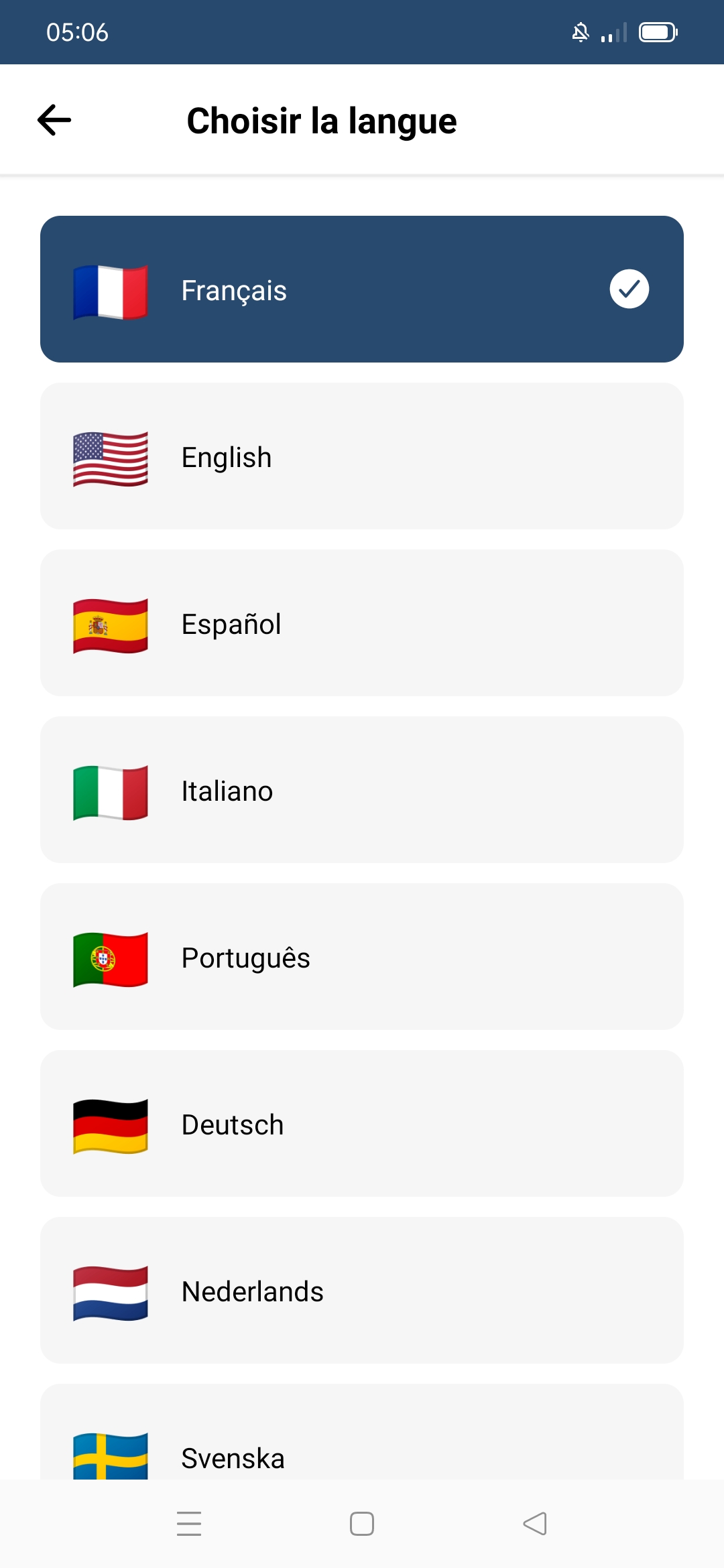Click the Choisir la langue title
The width and height of the screenshot is (724, 1568).
point(322,121)
